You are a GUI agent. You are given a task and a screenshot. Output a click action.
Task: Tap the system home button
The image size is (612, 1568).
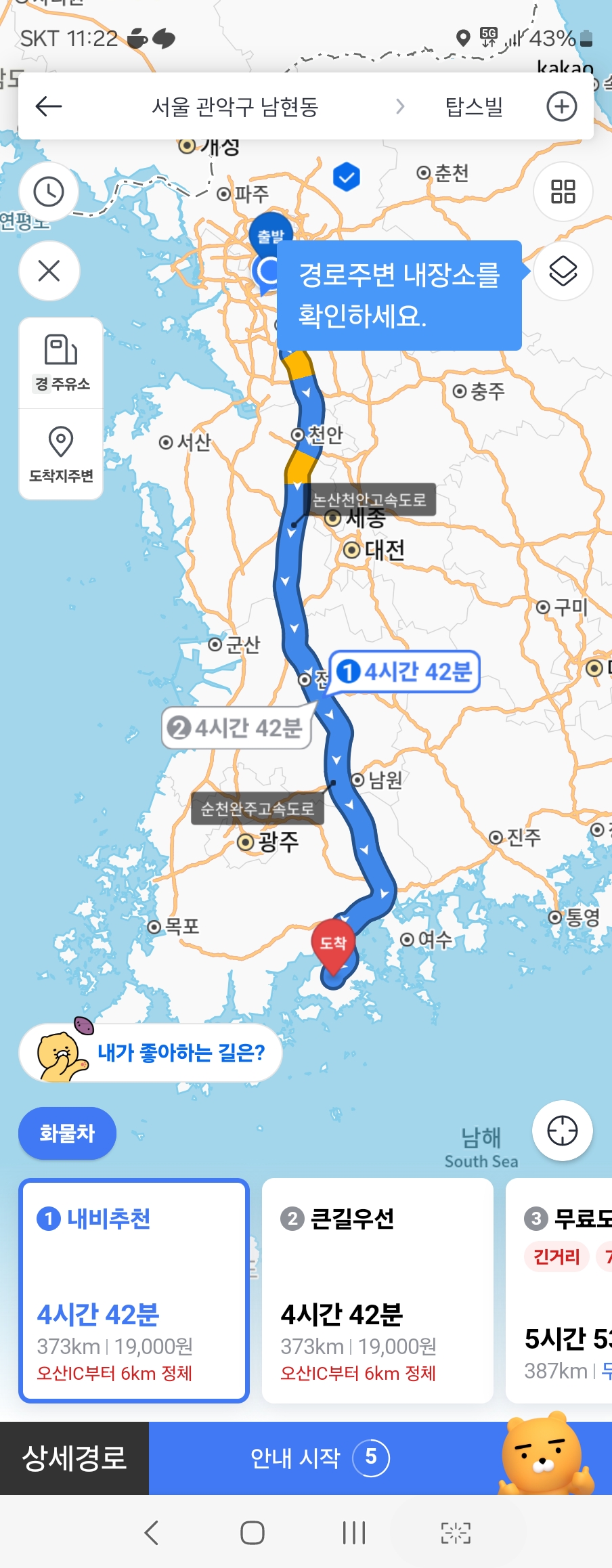[252, 1533]
